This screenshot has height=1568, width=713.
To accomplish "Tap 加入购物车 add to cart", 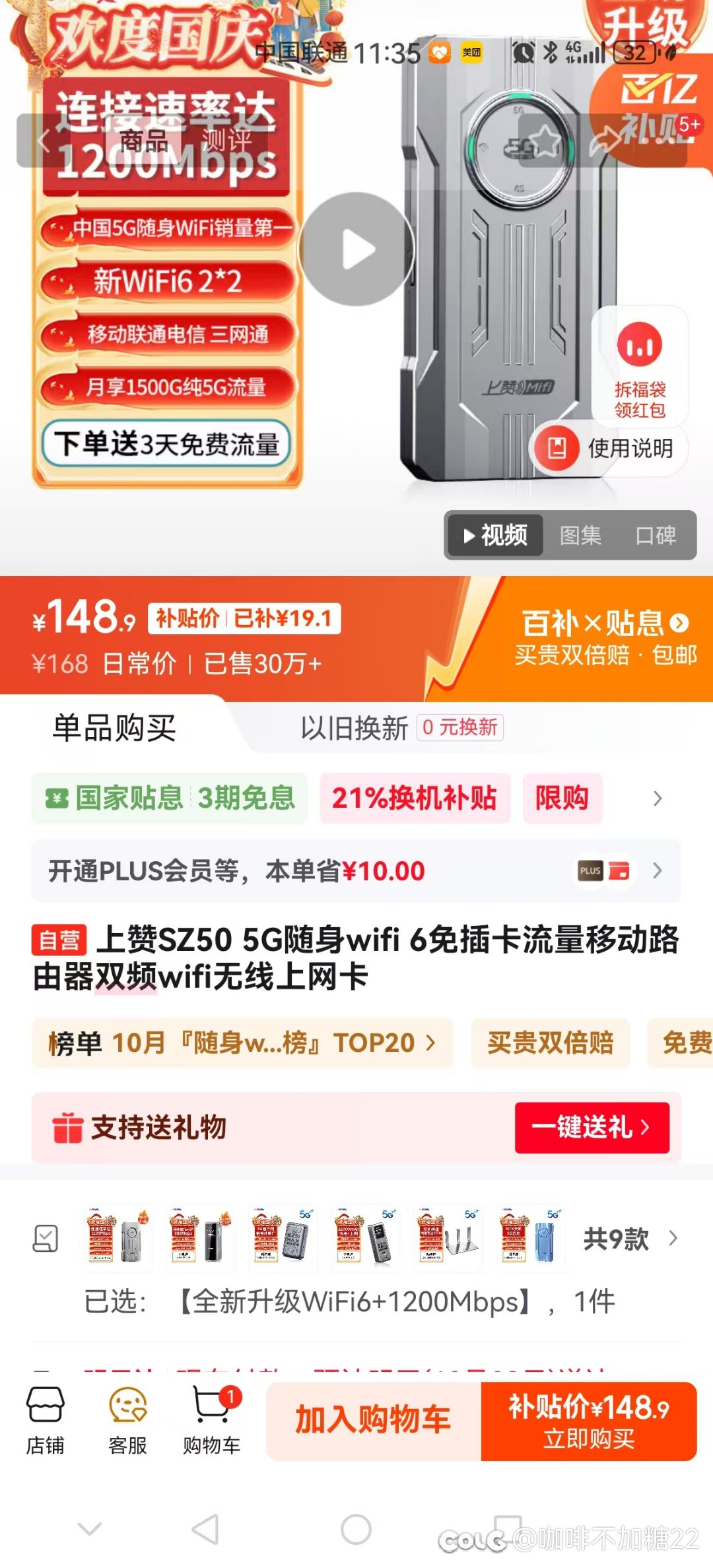I will pyautogui.click(x=373, y=1420).
